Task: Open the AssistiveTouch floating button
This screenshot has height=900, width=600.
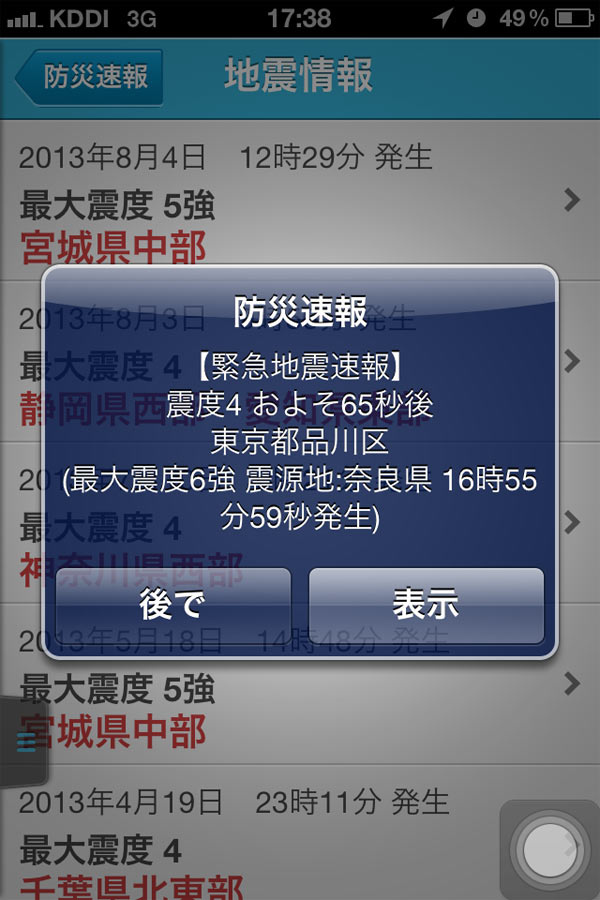Action: tap(548, 849)
